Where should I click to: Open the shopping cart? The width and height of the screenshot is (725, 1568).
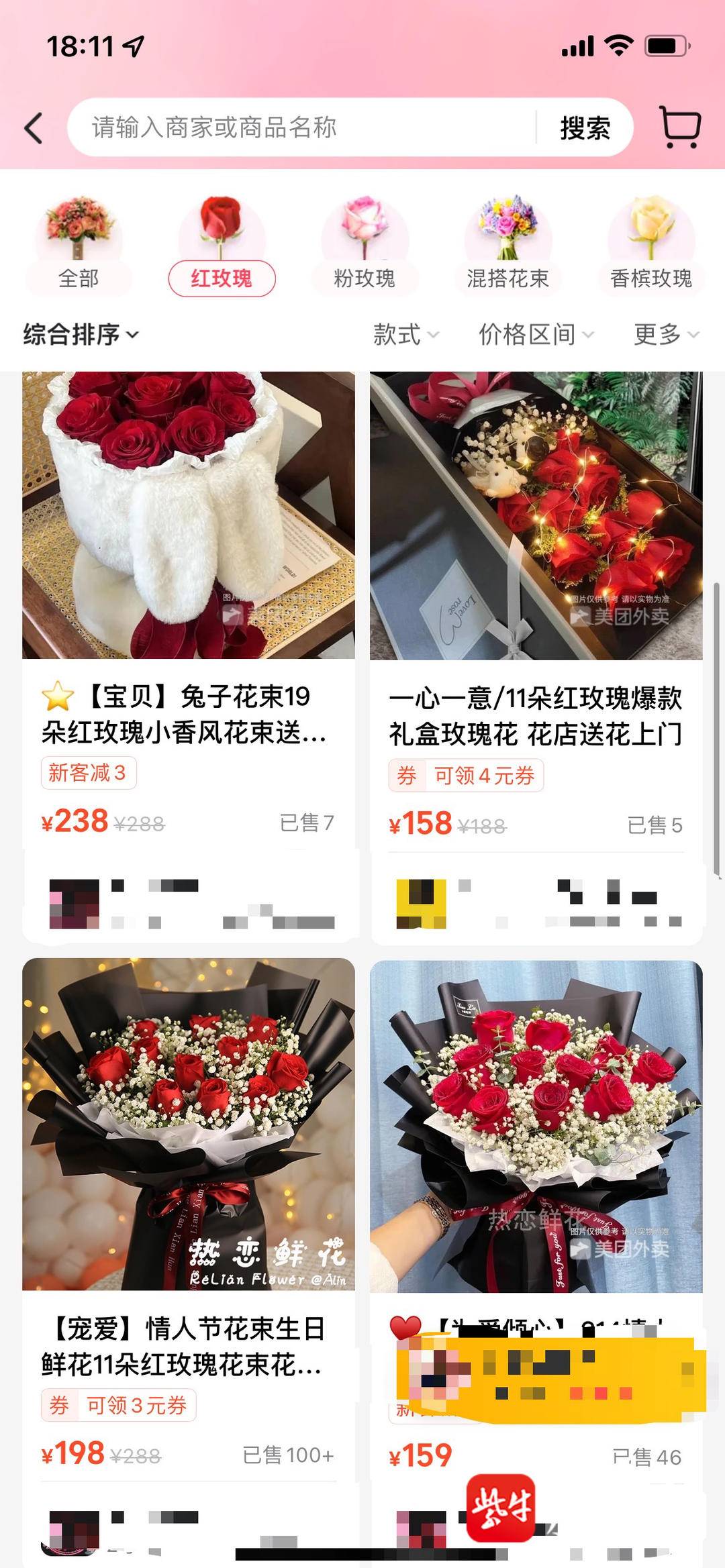pos(681,127)
